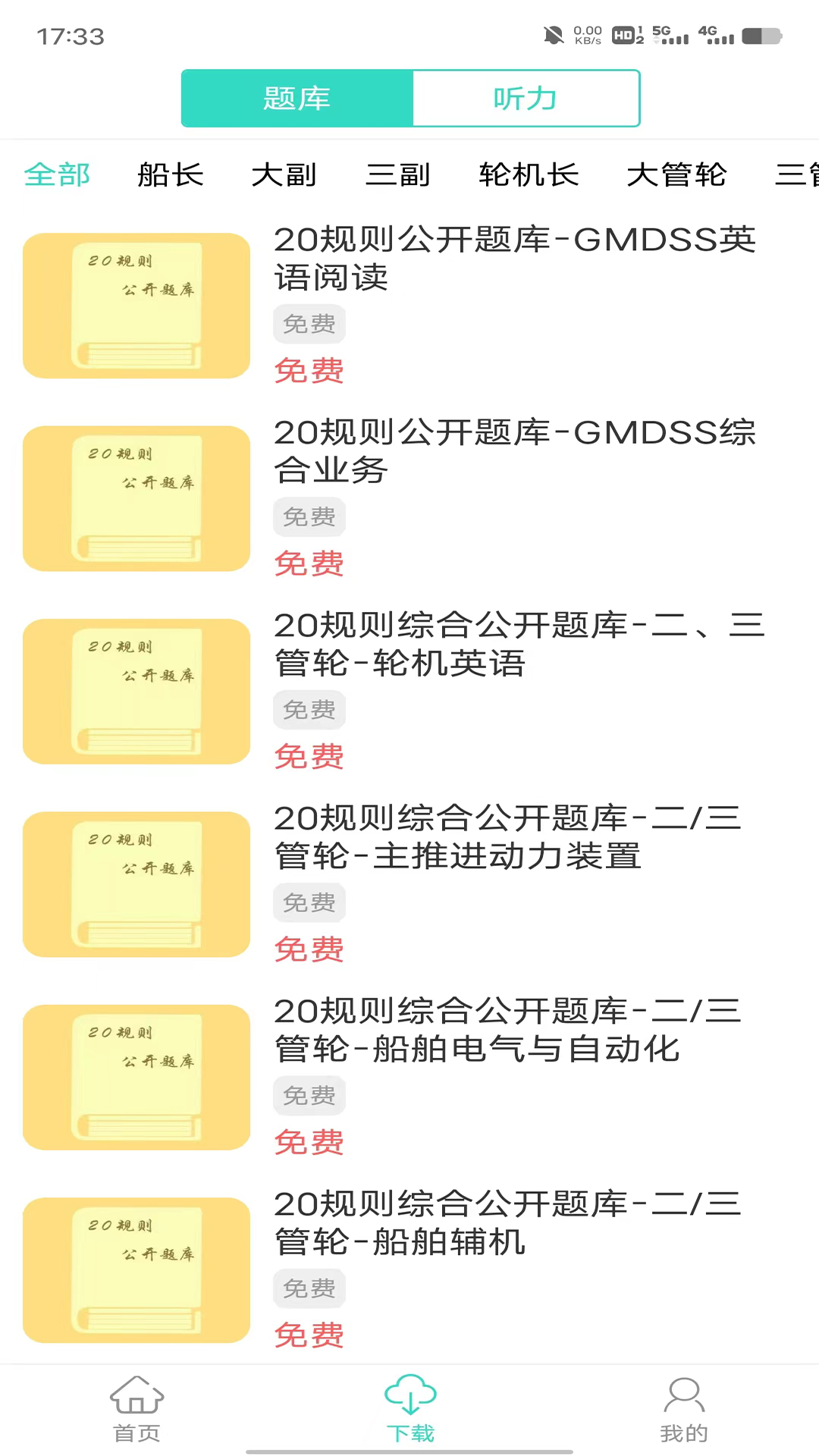Open GMDSS英语阅读 question bank
The image size is (819, 1456).
click(x=514, y=259)
